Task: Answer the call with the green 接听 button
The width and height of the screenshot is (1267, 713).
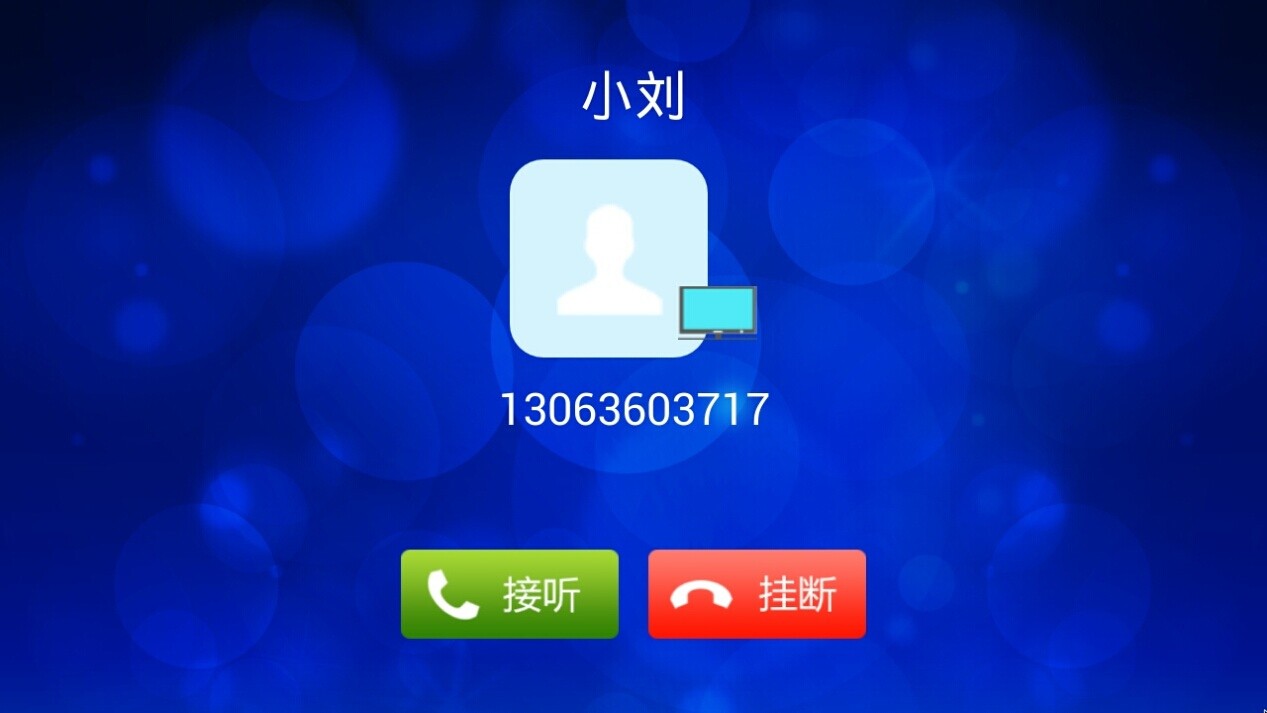Action: [x=509, y=594]
